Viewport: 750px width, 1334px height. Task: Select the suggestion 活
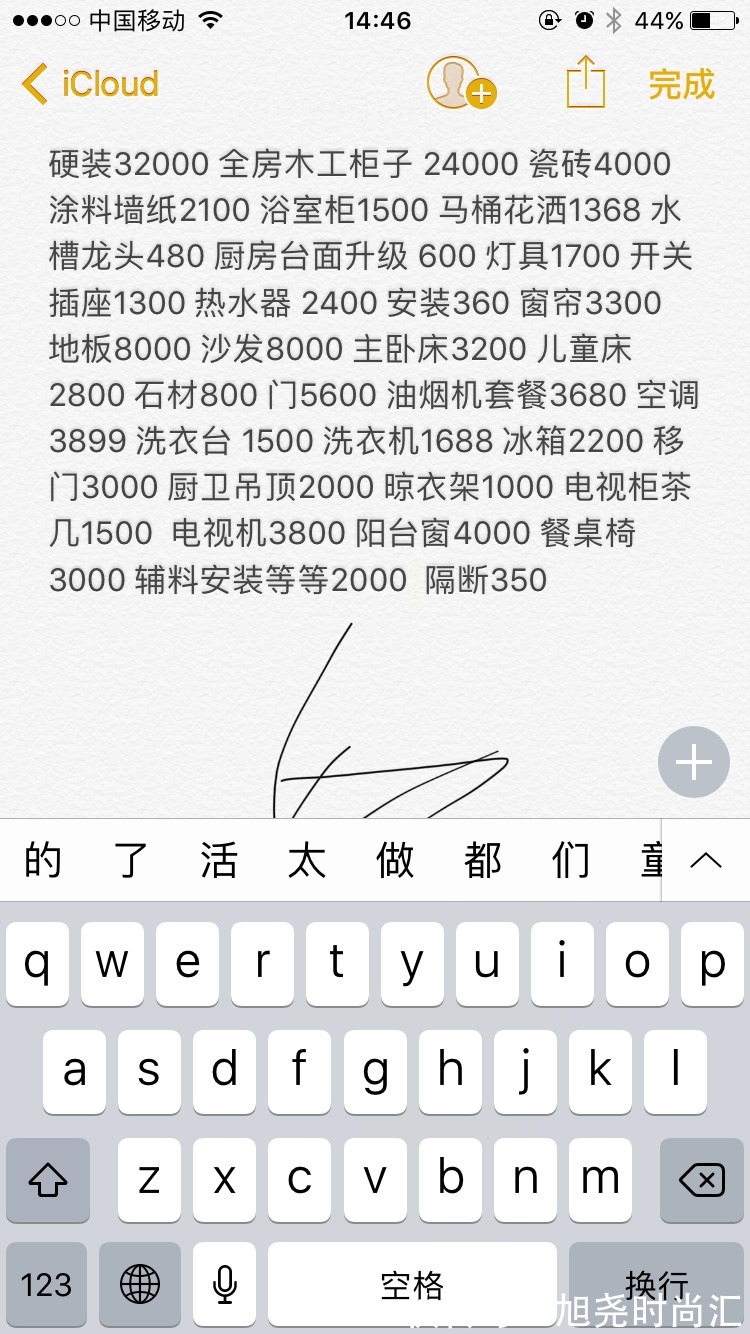click(x=219, y=860)
